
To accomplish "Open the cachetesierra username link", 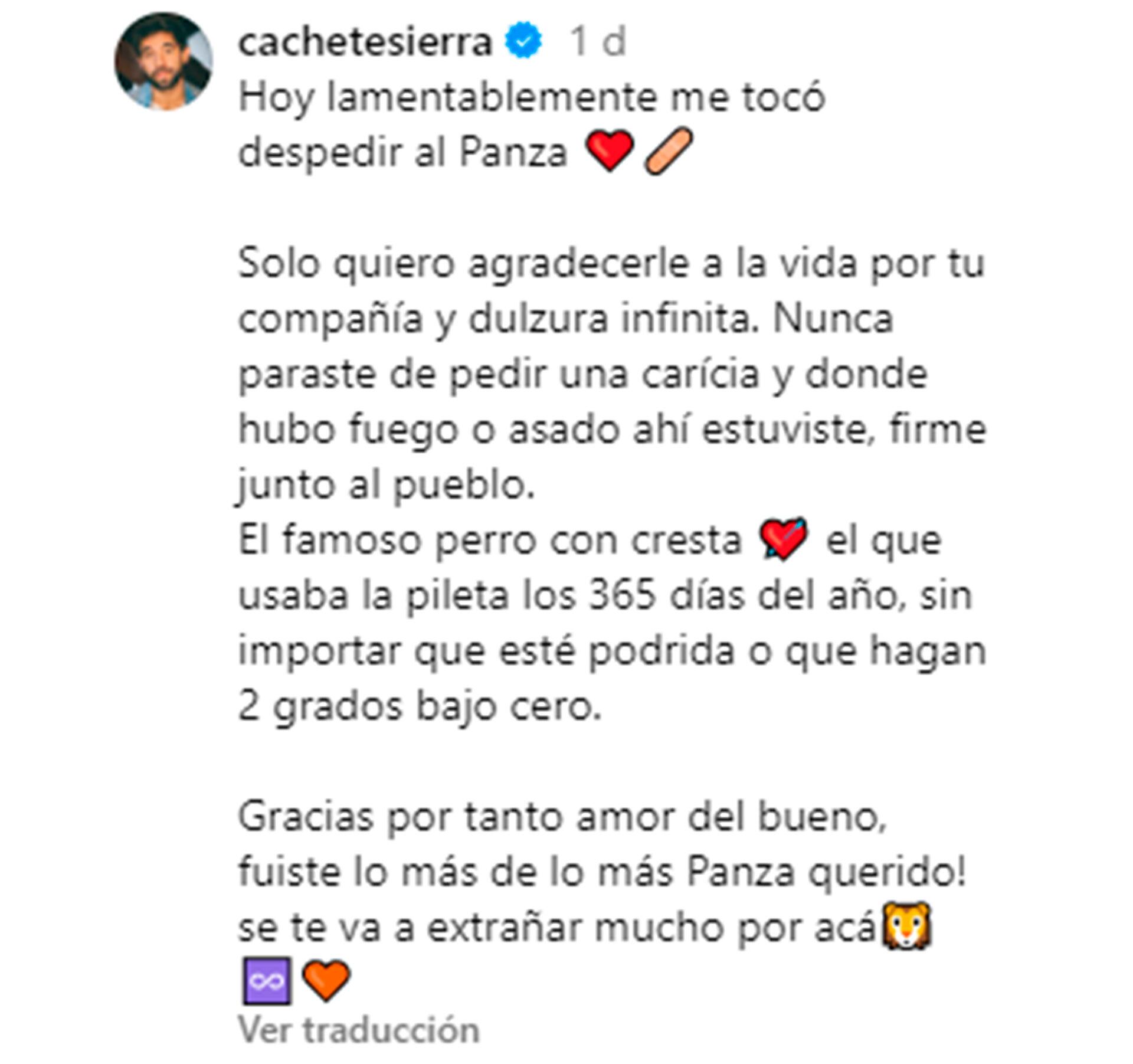I will (365, 42).
